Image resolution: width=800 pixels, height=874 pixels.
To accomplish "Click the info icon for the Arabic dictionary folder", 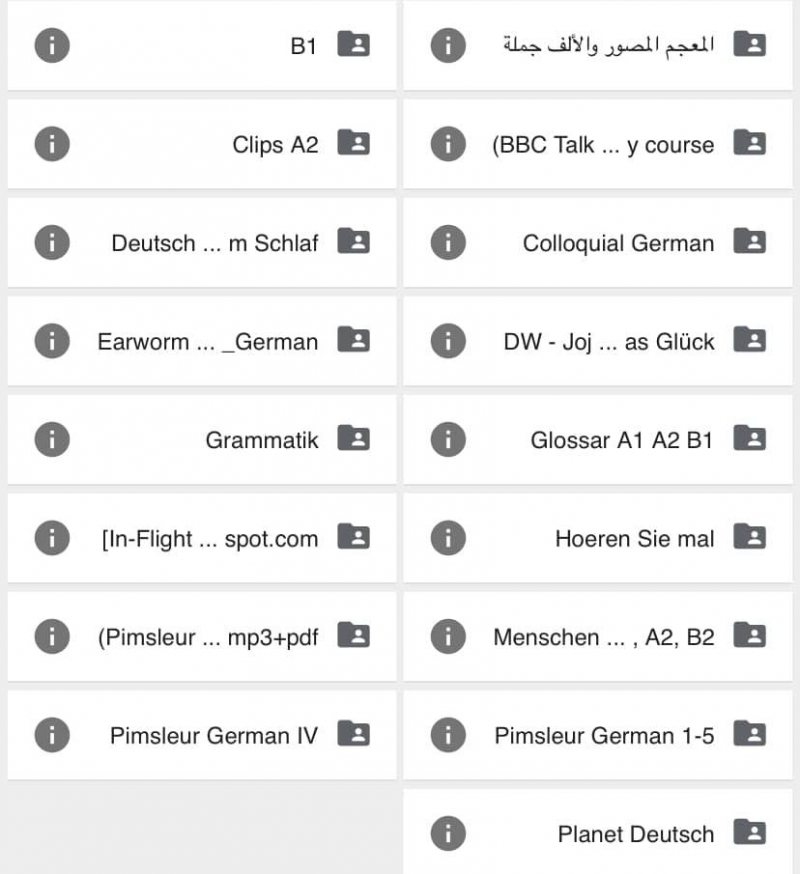I will pos(447,45).
